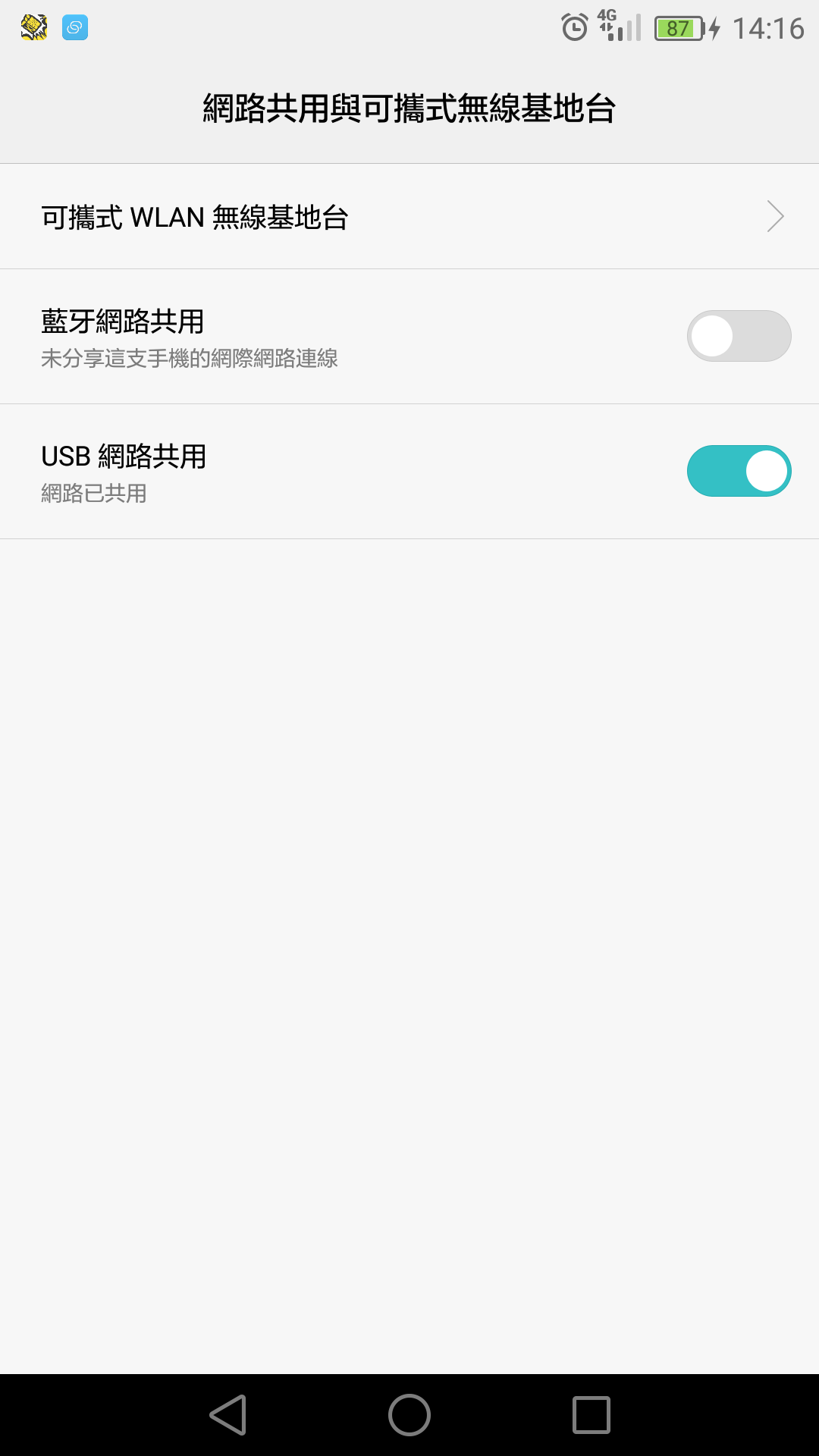
Task: Tap the home button in the navigation bar
Action: pyautogui.click(x=409, y=1415)
